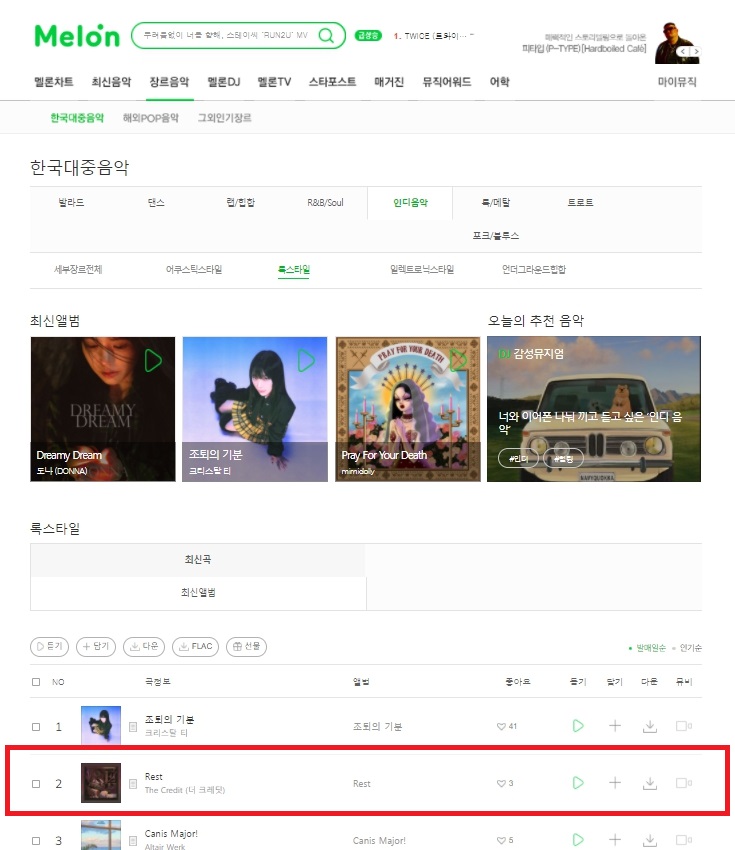This screenshot has width=735, height=850.
Task: Play the song Rest
Action: pos(578,783)
